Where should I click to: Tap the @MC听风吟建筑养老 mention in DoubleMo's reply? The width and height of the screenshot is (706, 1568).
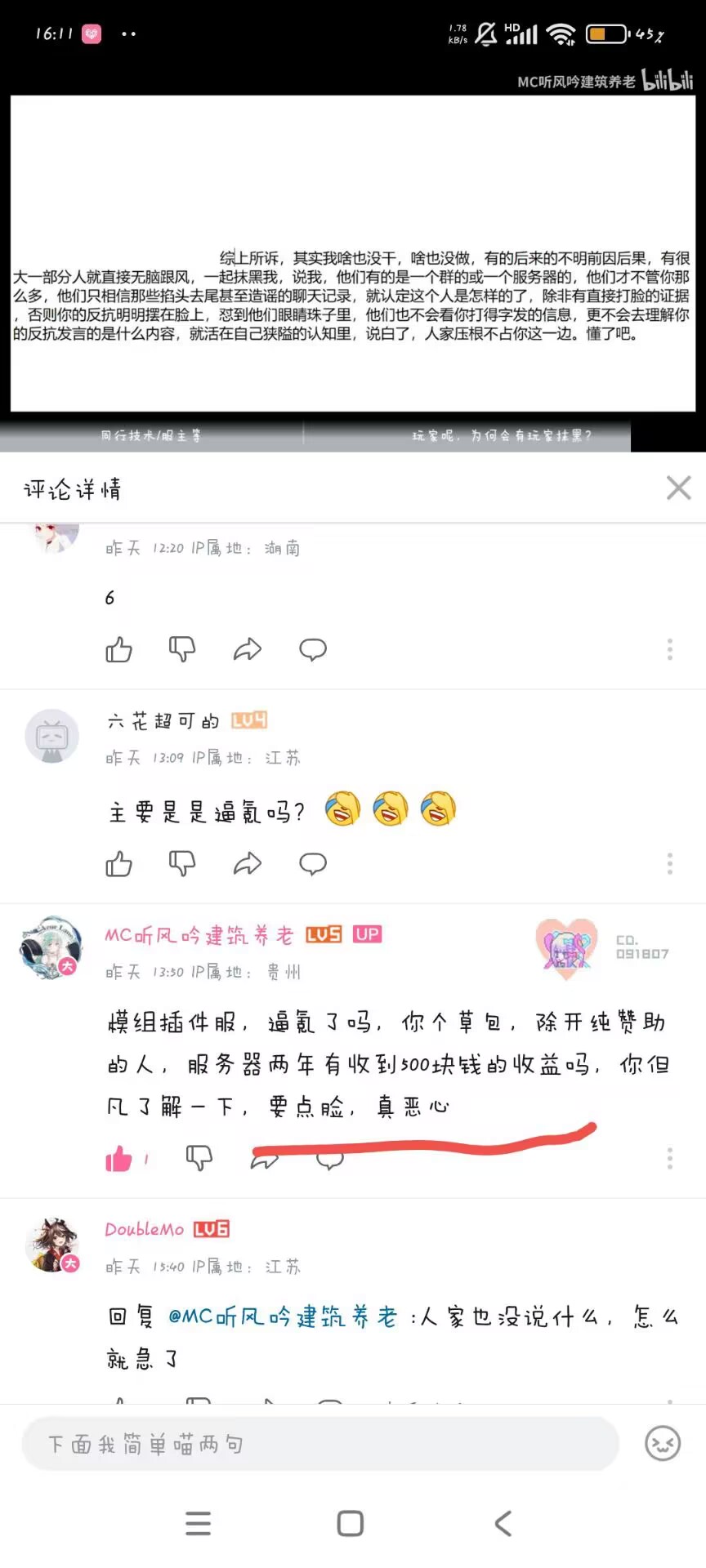283,1316
